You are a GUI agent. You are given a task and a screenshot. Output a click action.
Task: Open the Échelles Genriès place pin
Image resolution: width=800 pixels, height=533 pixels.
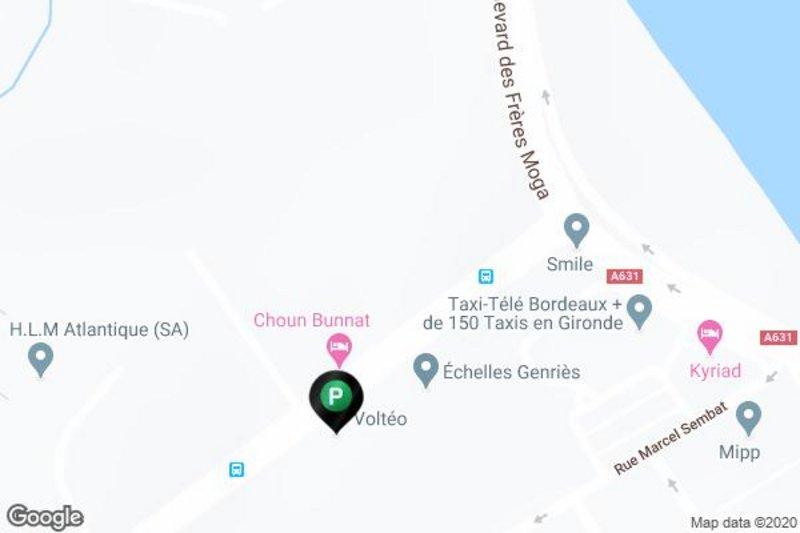coord(427,369)
